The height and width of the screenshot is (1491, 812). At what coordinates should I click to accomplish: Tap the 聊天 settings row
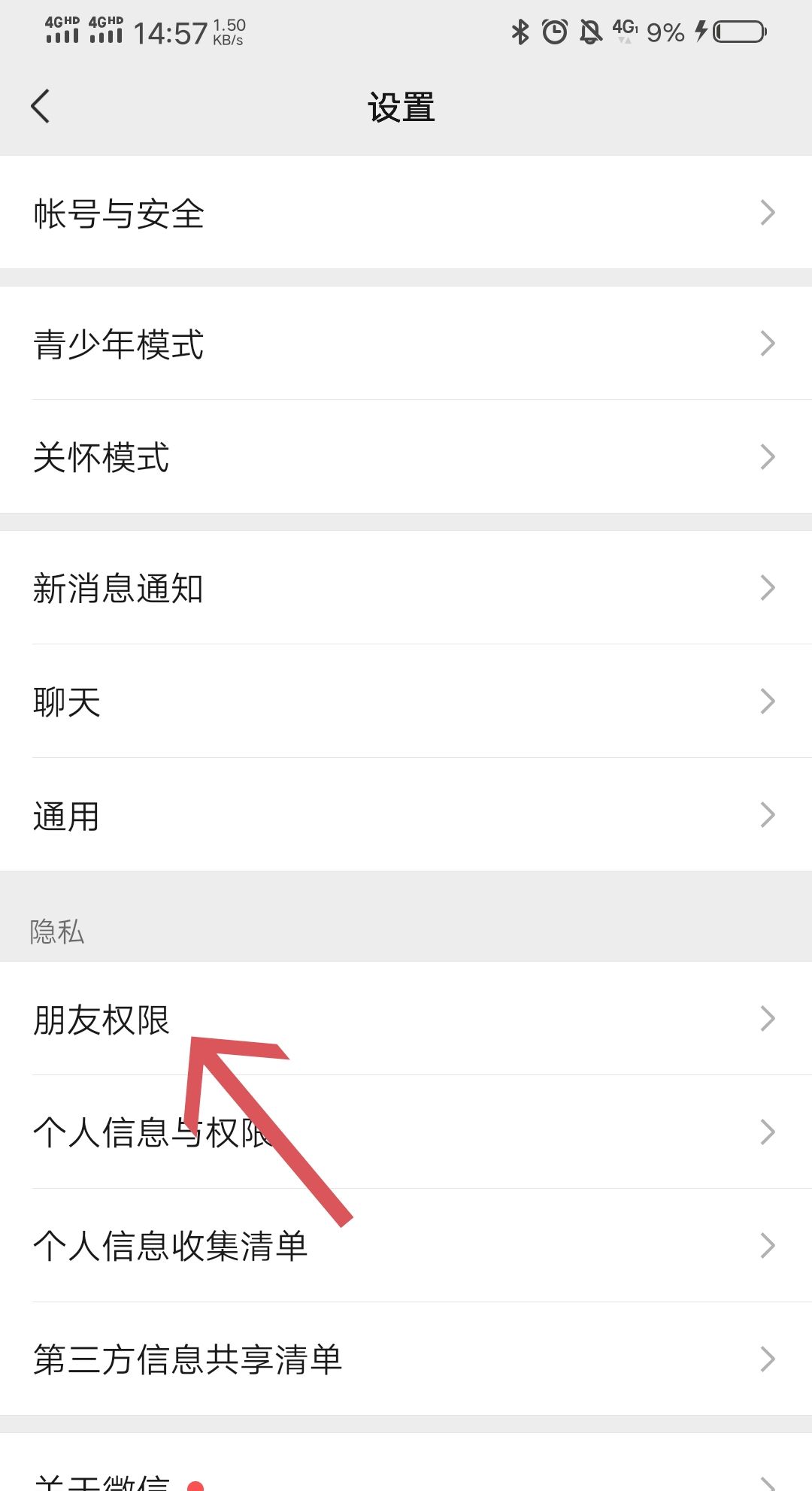tap(406, 702)
